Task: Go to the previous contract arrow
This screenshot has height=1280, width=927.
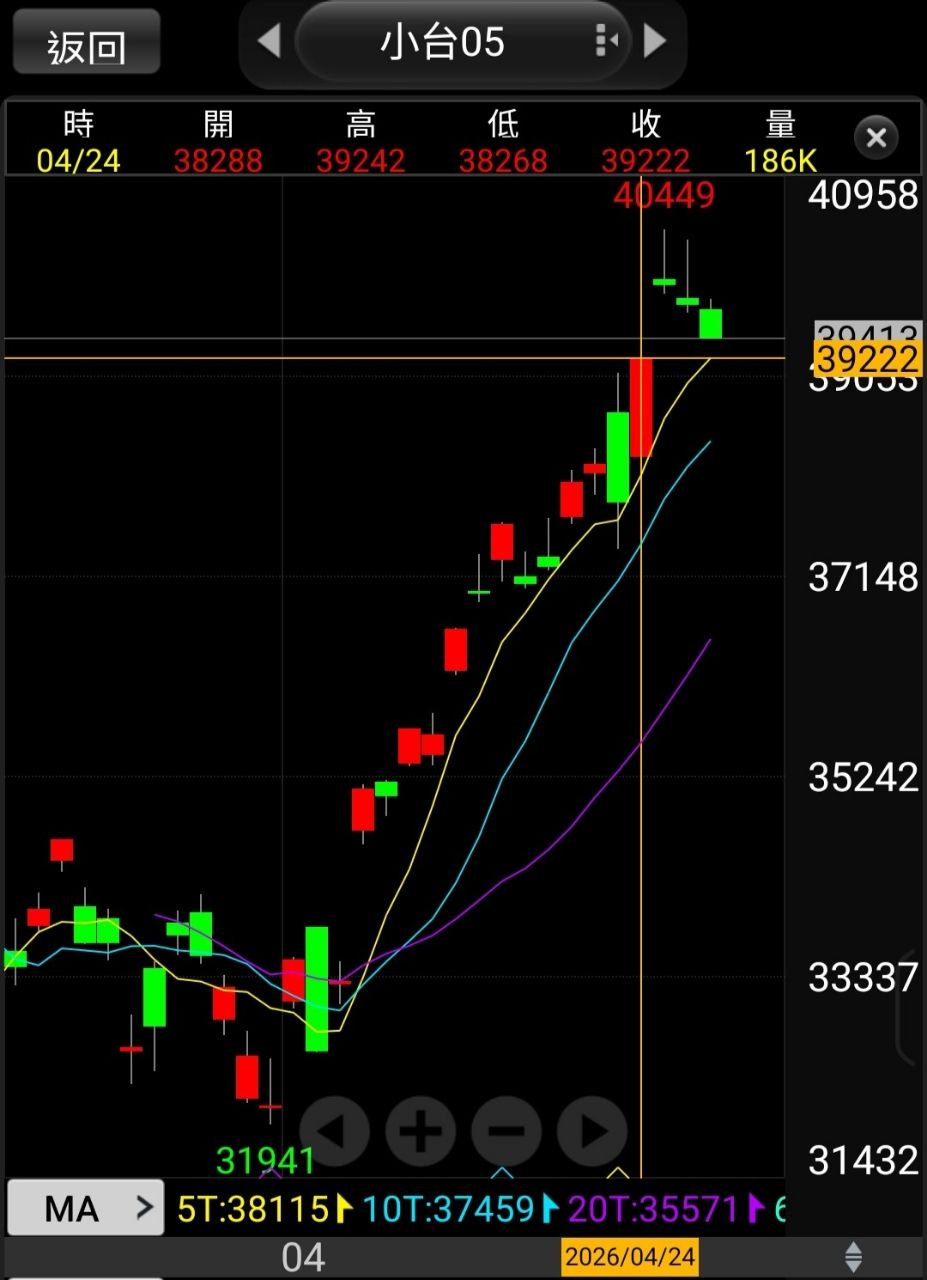Action: pyautogui.click(x=268, y=41)
